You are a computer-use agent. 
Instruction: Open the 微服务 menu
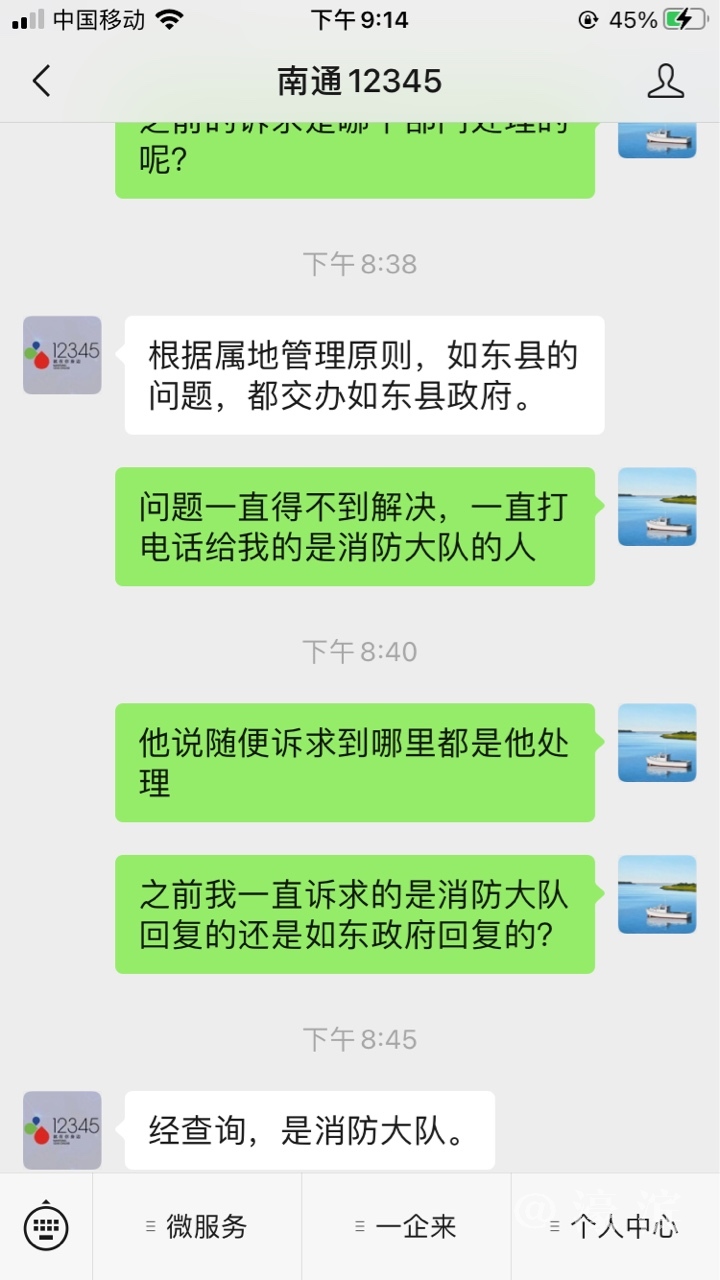pyautogui.click(x=197, y=1227)
